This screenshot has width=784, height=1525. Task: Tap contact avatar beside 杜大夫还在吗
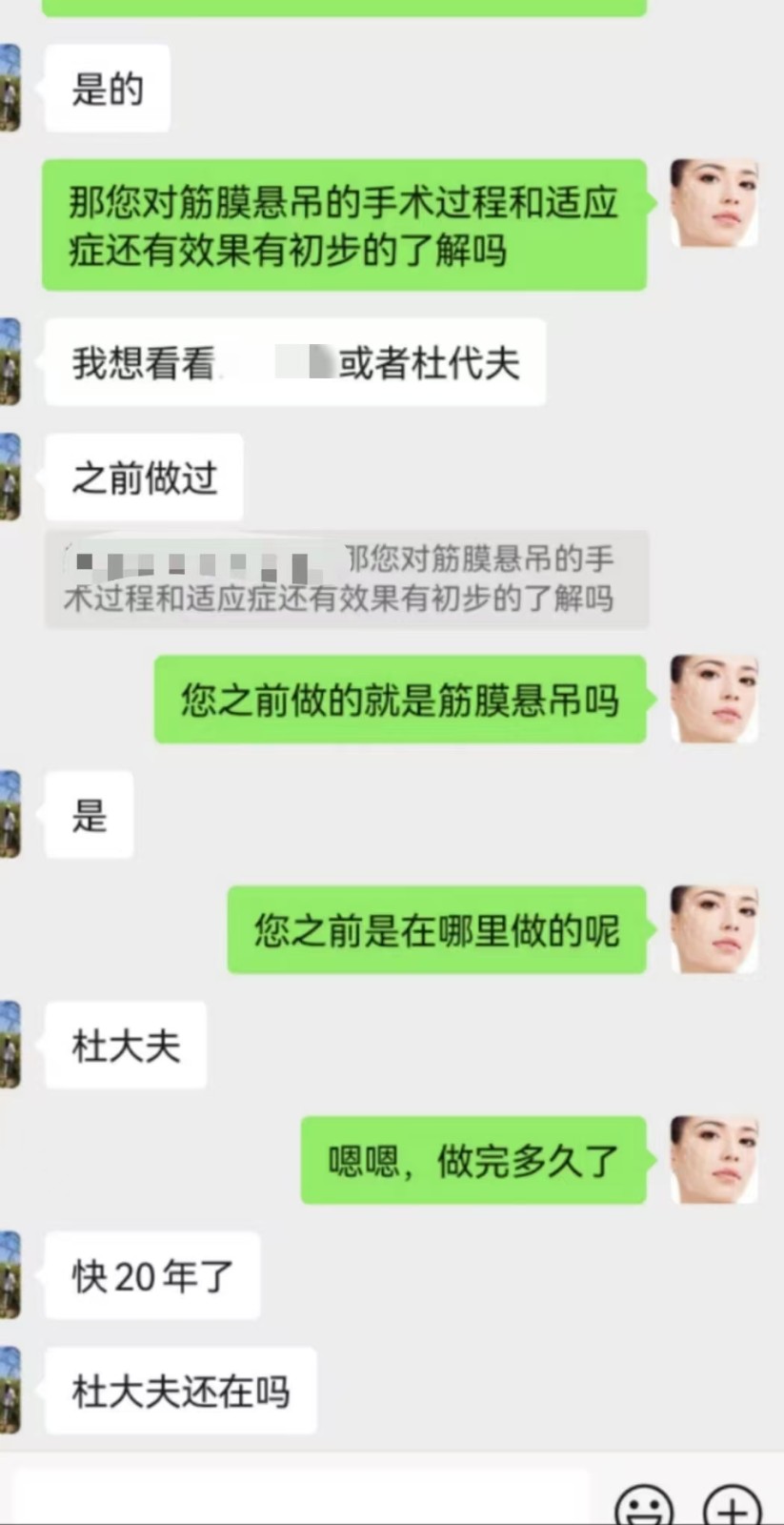tap(10, 1391)
